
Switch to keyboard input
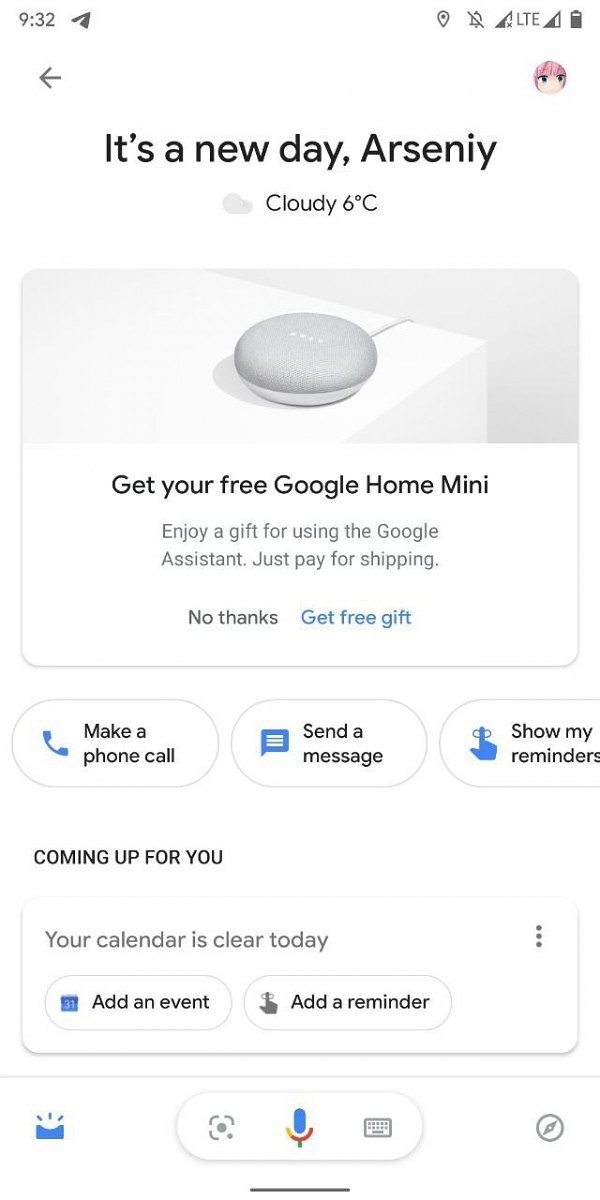[x=377, y=1128]
